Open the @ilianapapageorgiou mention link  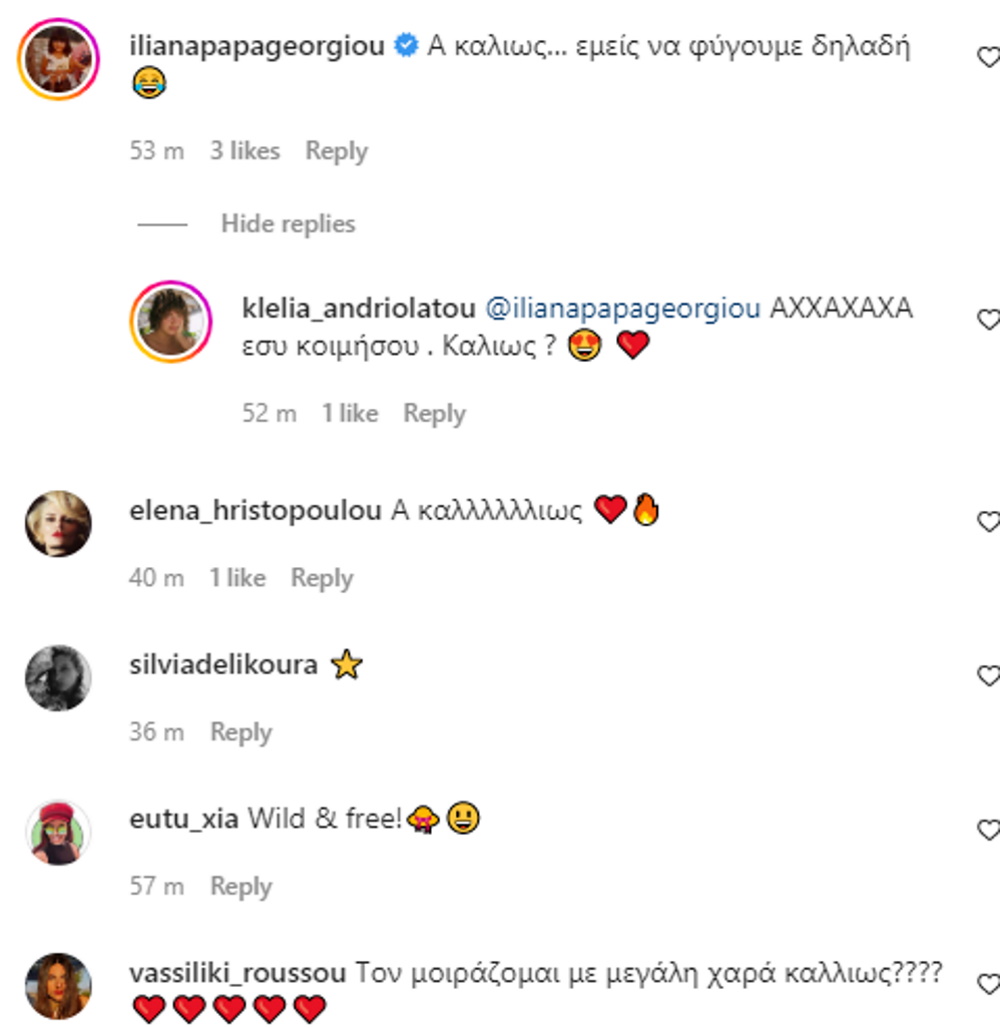point(622,309)
